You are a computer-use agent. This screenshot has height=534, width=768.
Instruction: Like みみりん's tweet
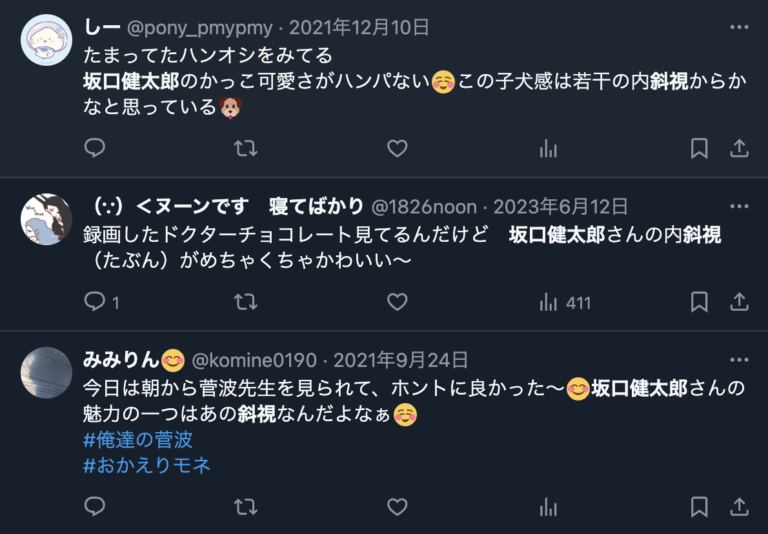click(x=397, y=507)
